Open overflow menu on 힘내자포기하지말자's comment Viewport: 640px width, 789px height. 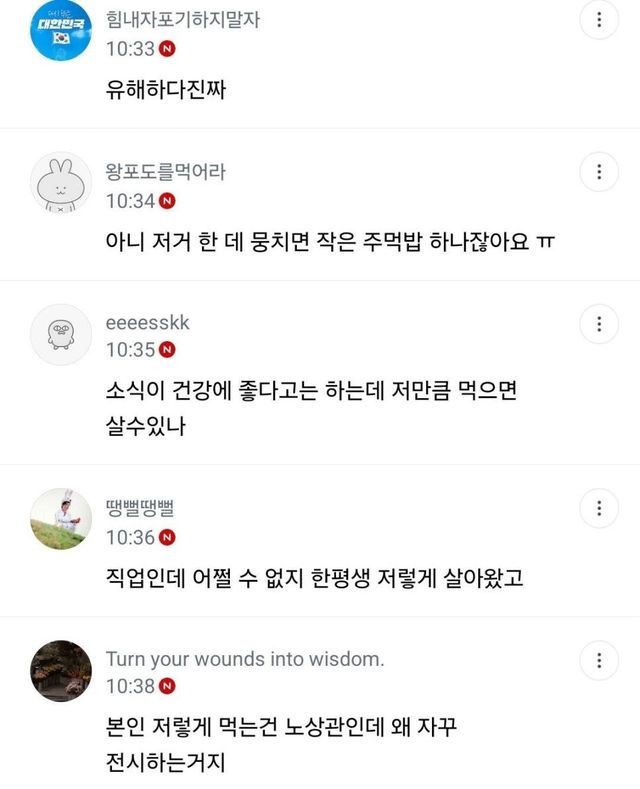click(599, 19)
